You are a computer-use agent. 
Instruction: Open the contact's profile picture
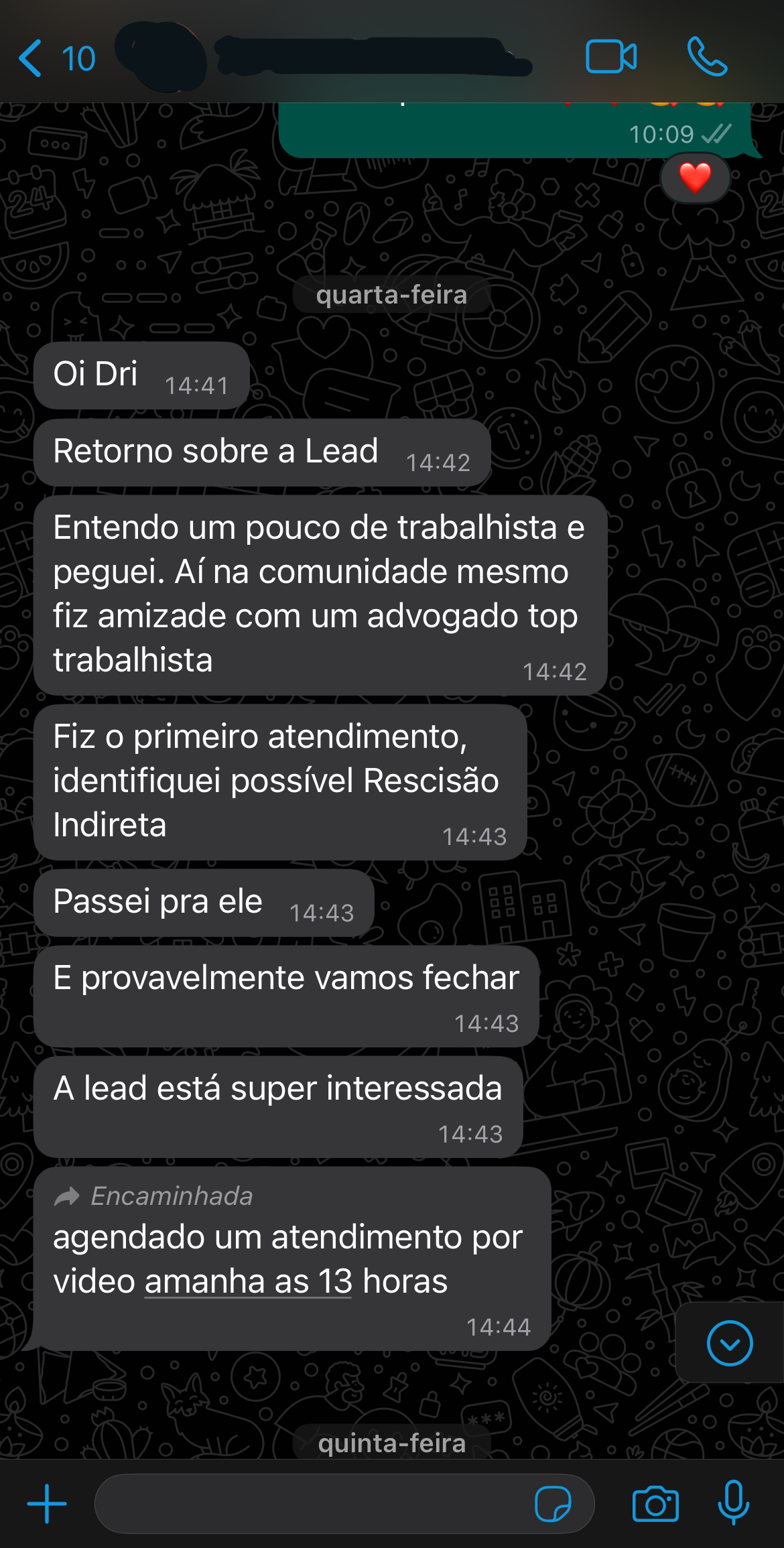pyautogui.click(x=161, y=58)
